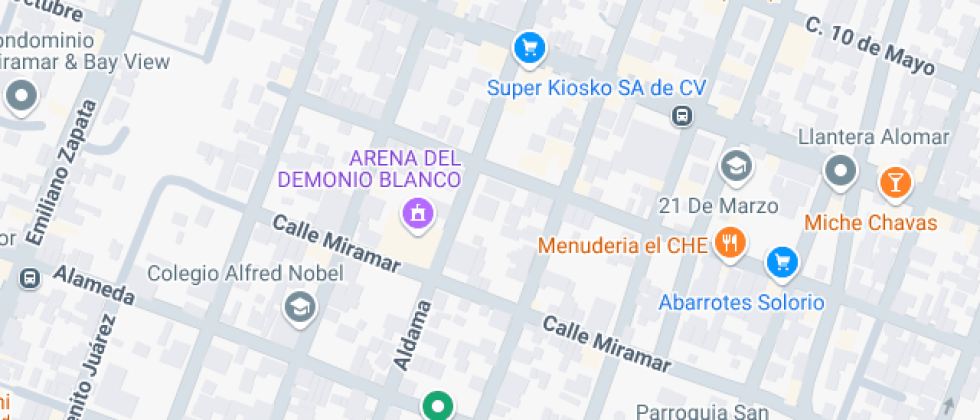Tap the Colegio Alfred Nobel school marker
Screen dimensions: 980x420
[x=299, y=307]
